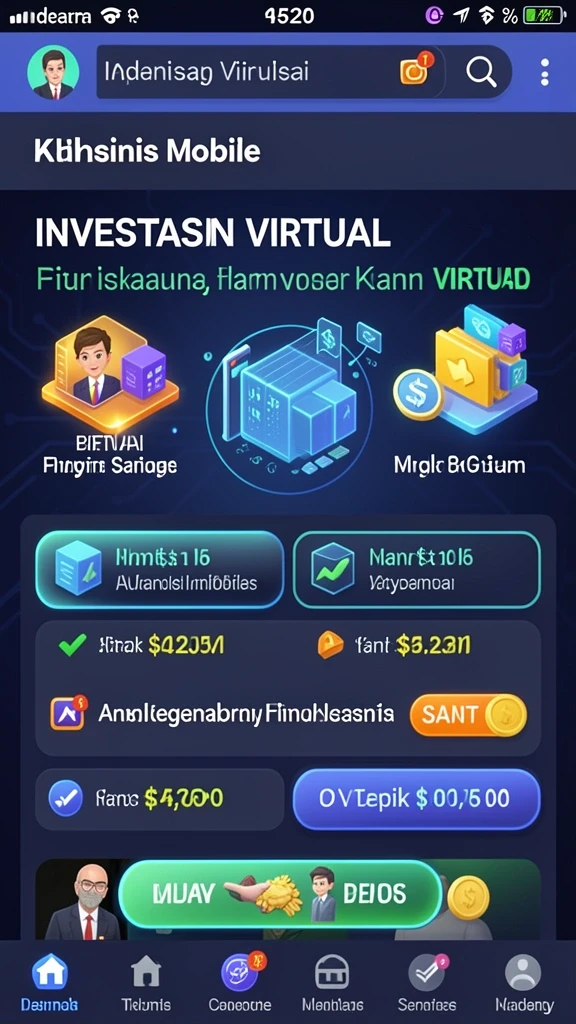
Task: Open the card with blue cube icon
Action: click(x=159, y=569)
